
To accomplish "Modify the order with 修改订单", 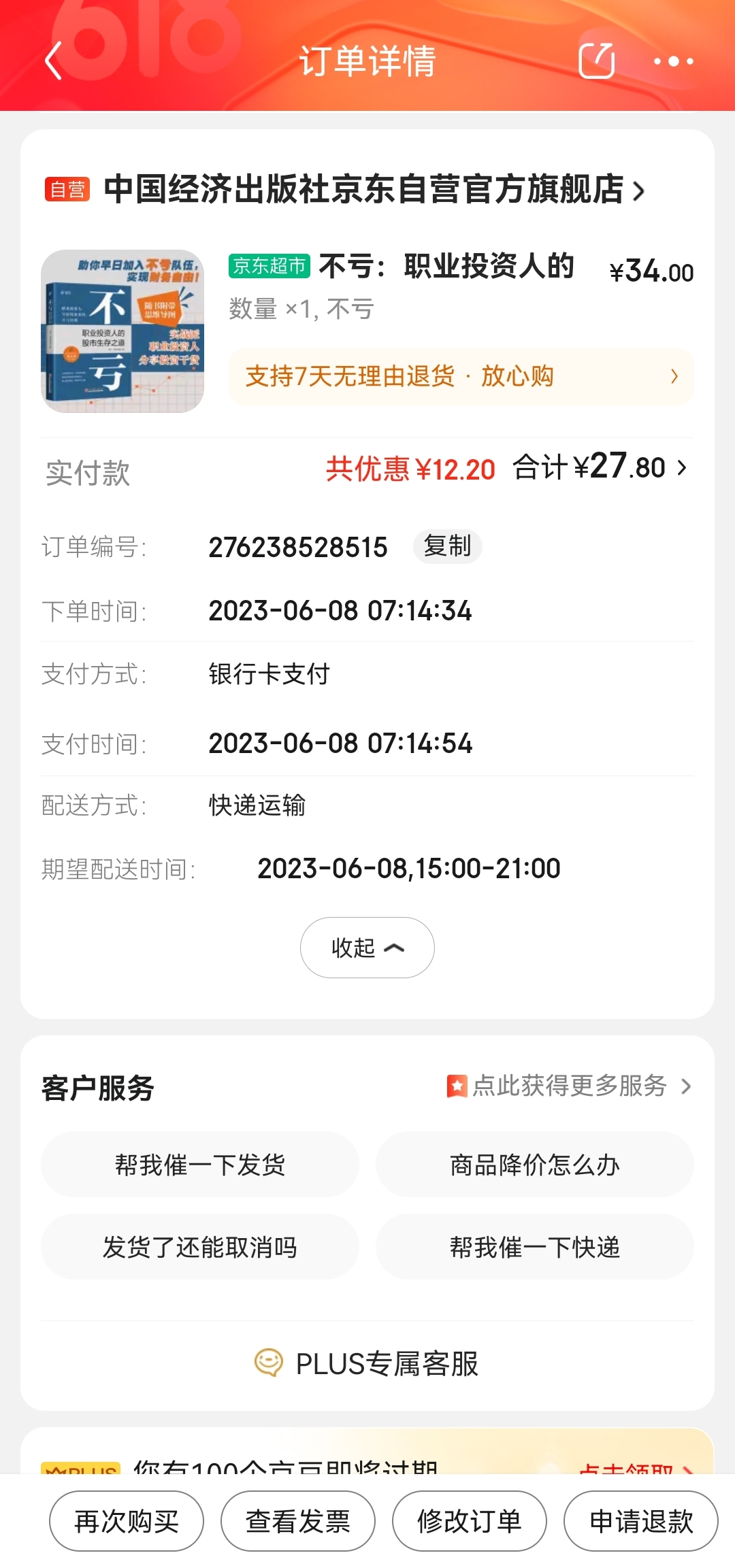I will [x=470, y=1522].
